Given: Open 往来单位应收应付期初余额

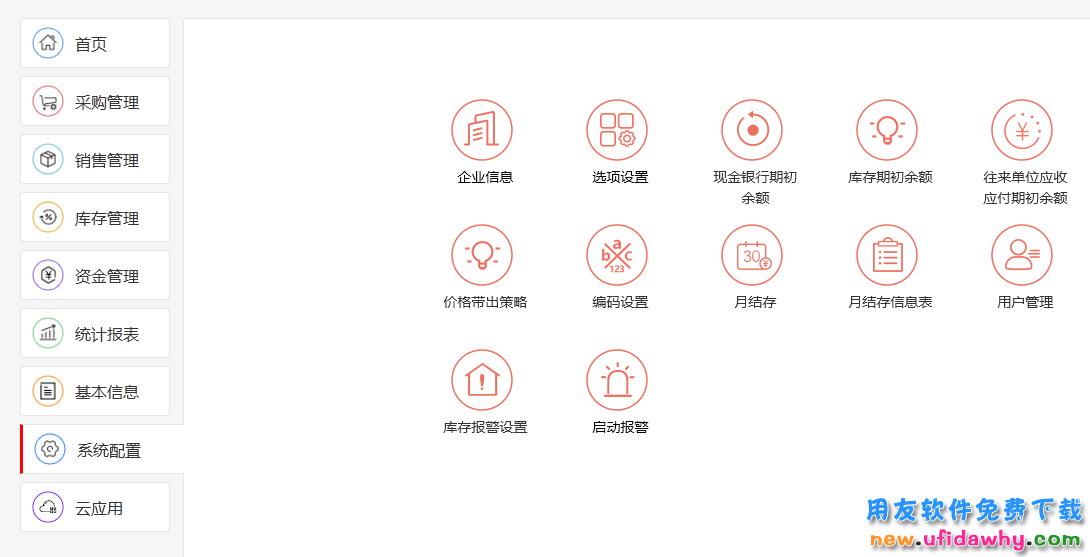Looking at the screenshot, I should click(1022, 131).
